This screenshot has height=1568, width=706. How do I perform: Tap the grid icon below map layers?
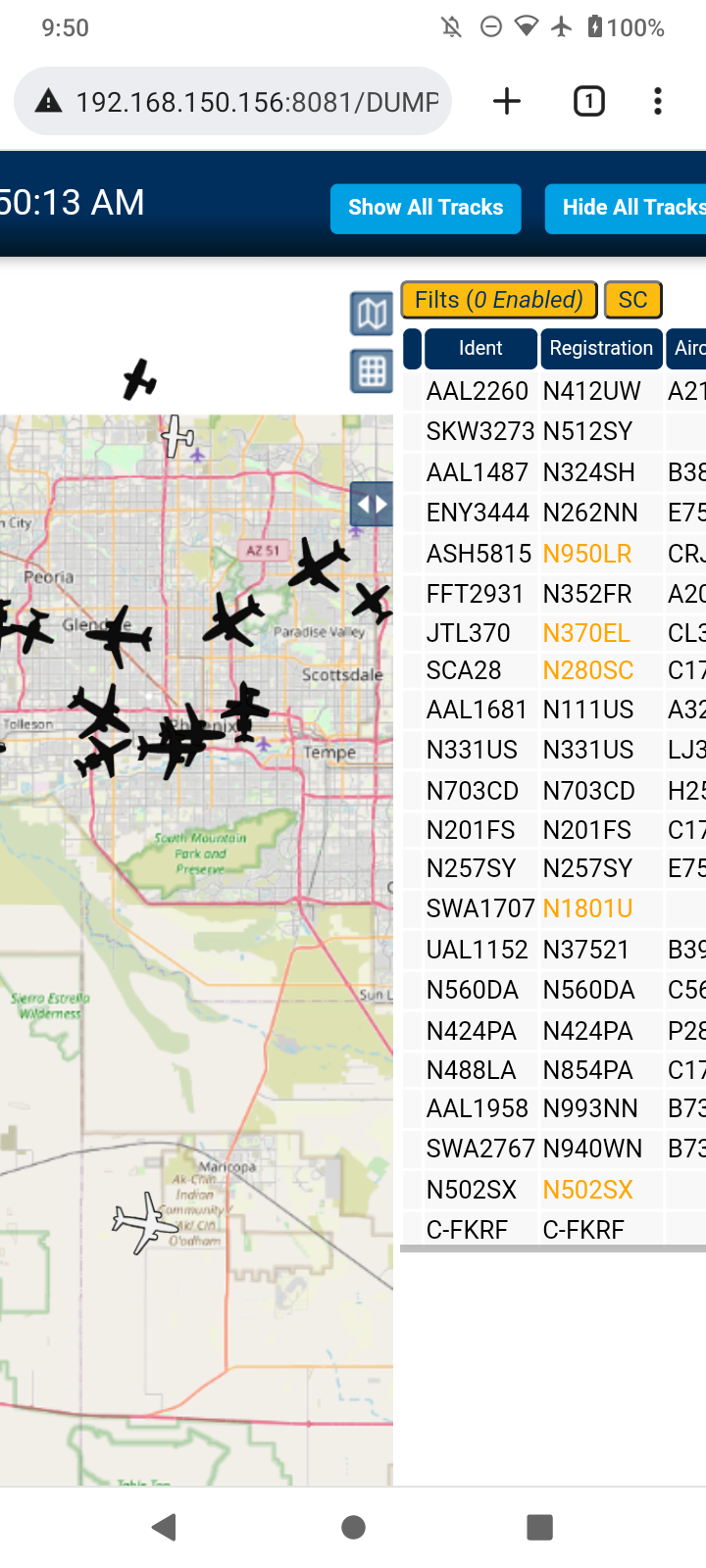(372, 371)
